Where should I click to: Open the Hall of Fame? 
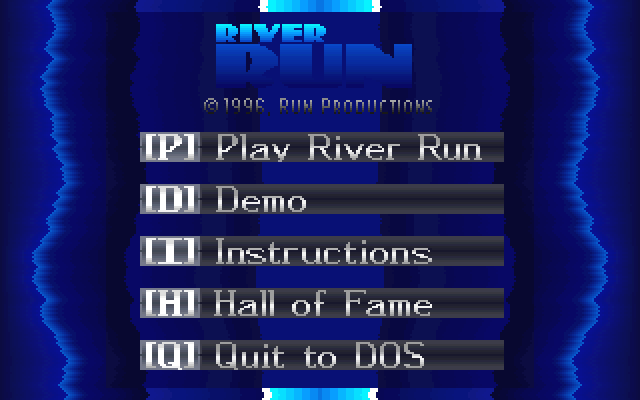321,304
